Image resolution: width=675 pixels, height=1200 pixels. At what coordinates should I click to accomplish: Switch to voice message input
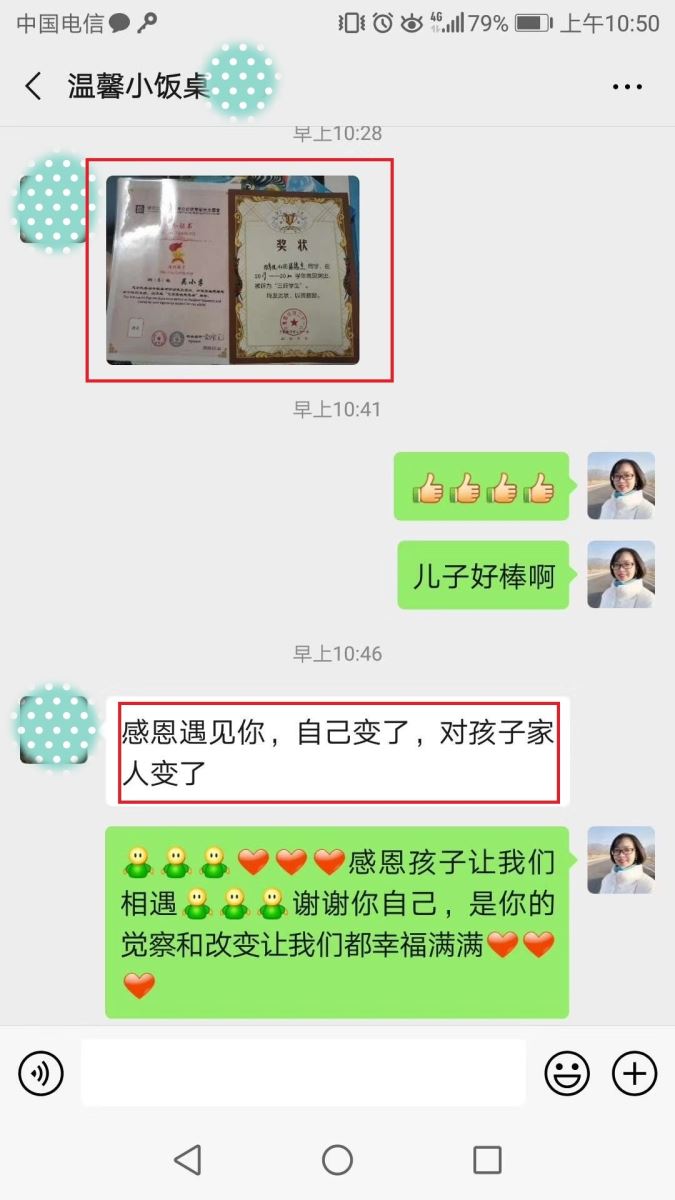[x=41, y=1074]
